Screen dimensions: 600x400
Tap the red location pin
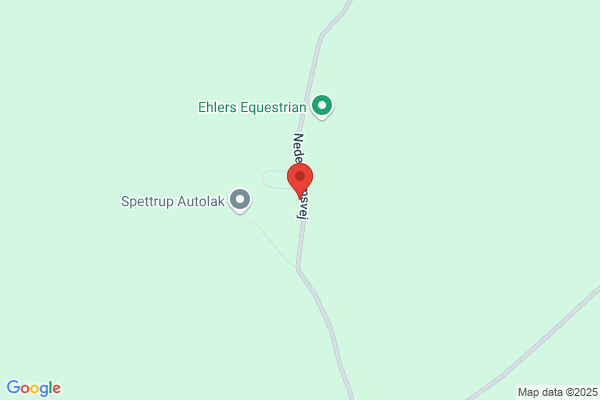tap(300, 181)
